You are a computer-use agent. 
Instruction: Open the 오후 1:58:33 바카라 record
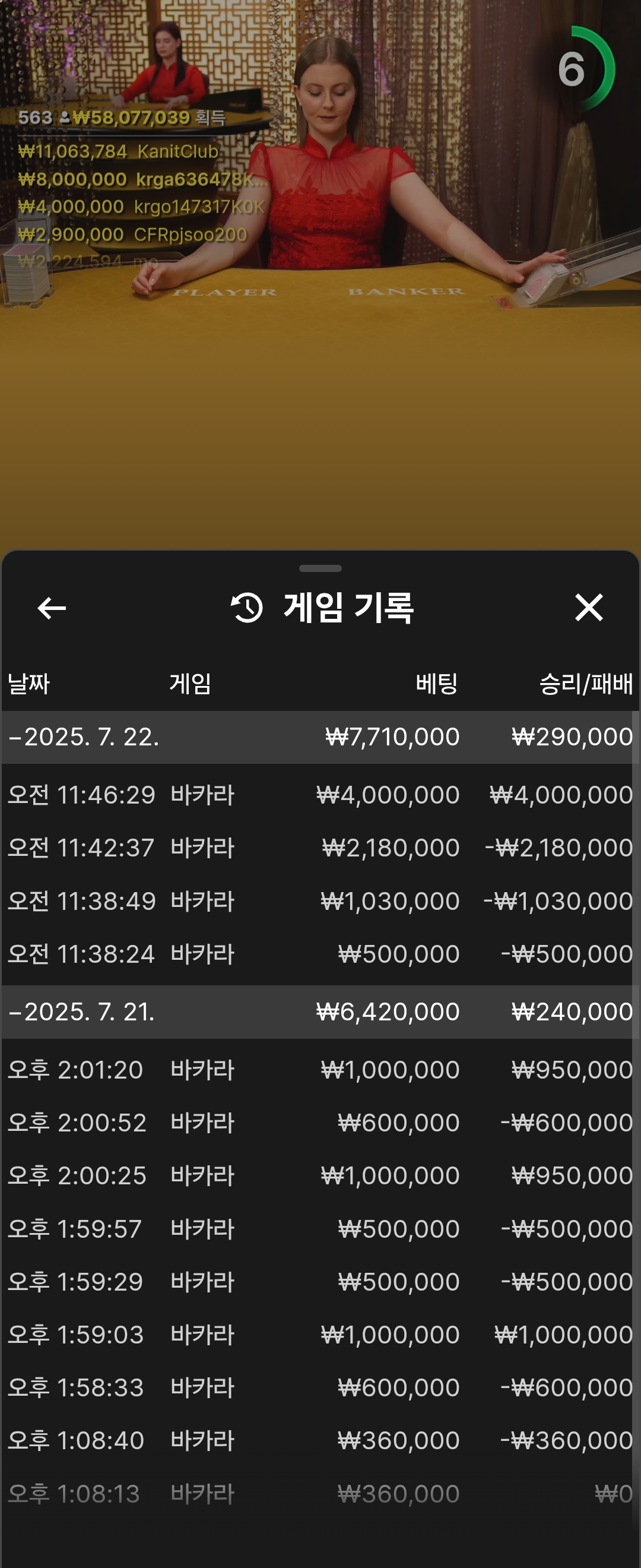pyautogui.click(x=320, y=1388)
